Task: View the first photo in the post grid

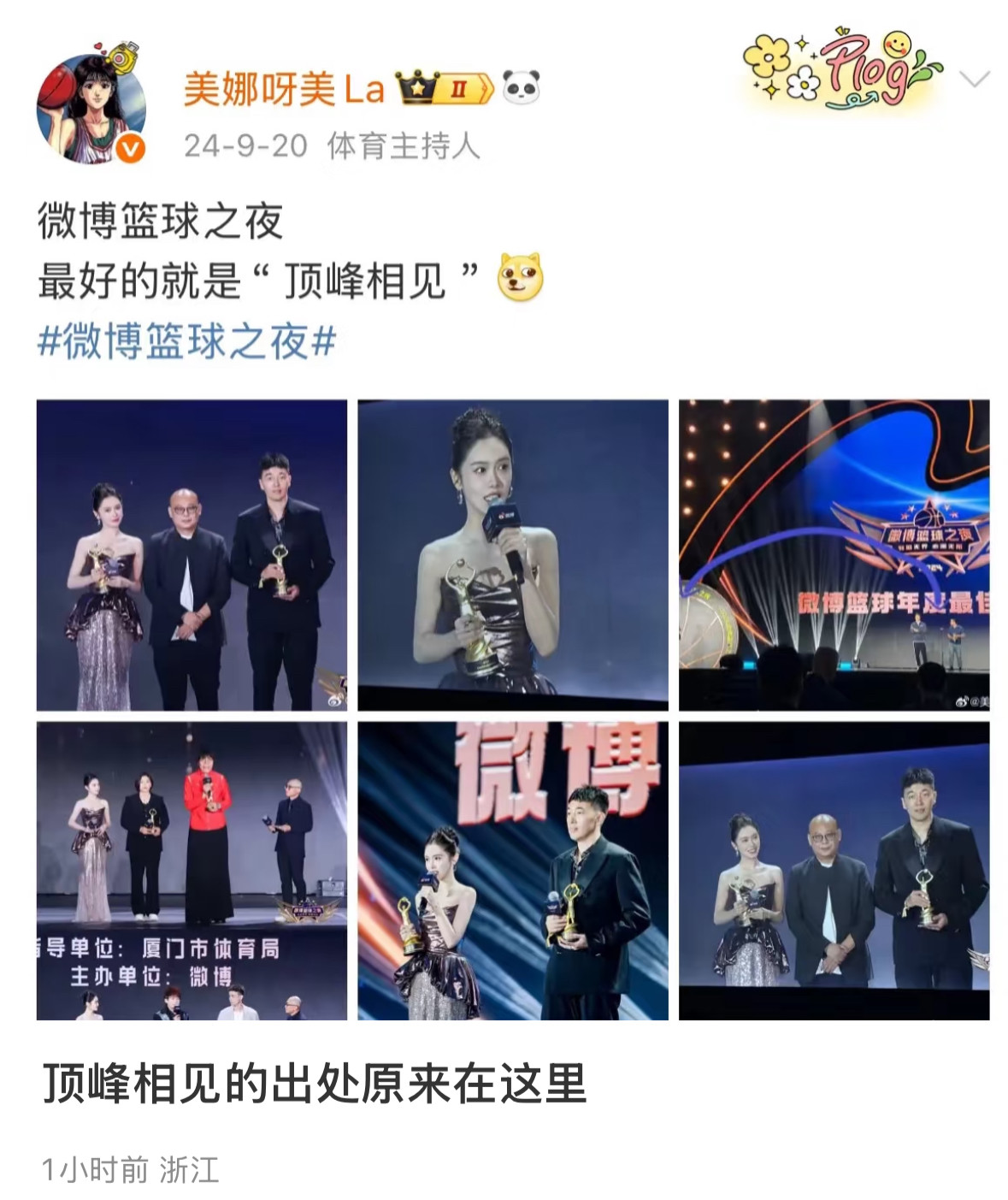Action: pos(192,555)
